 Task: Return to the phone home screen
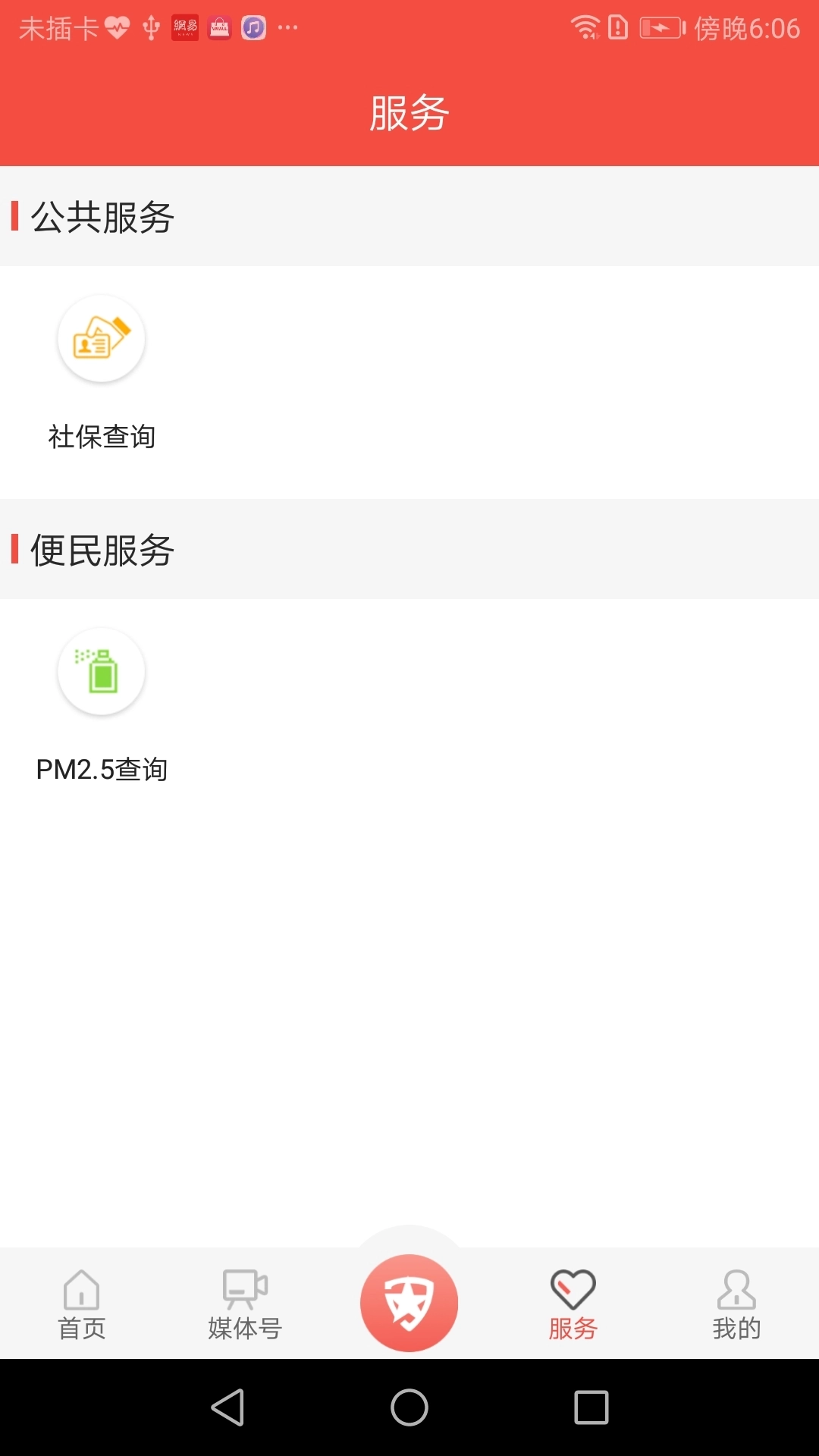click(x=409, y=1407)
